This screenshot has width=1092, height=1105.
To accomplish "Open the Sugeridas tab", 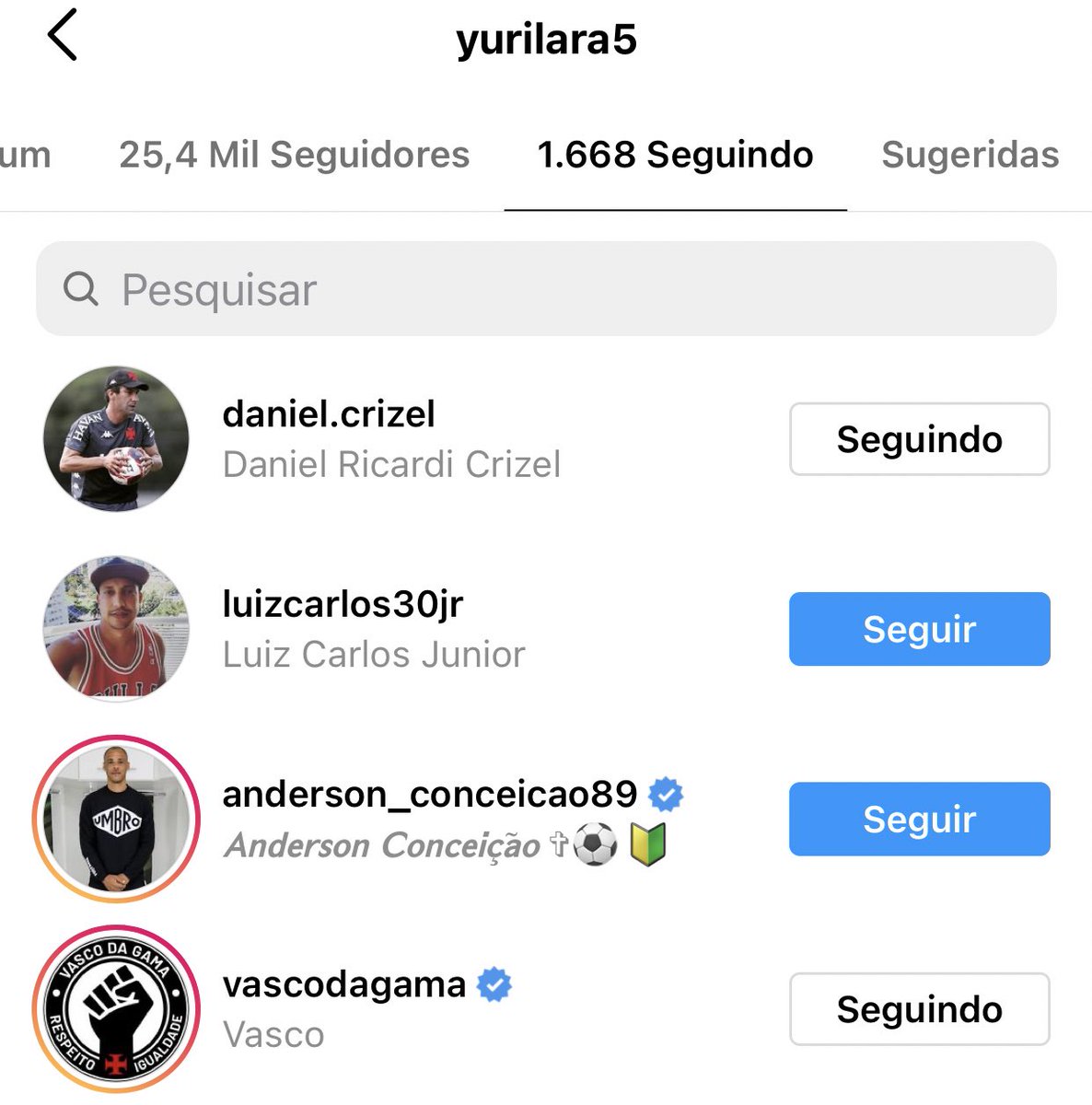I will (x=970, y=155).
